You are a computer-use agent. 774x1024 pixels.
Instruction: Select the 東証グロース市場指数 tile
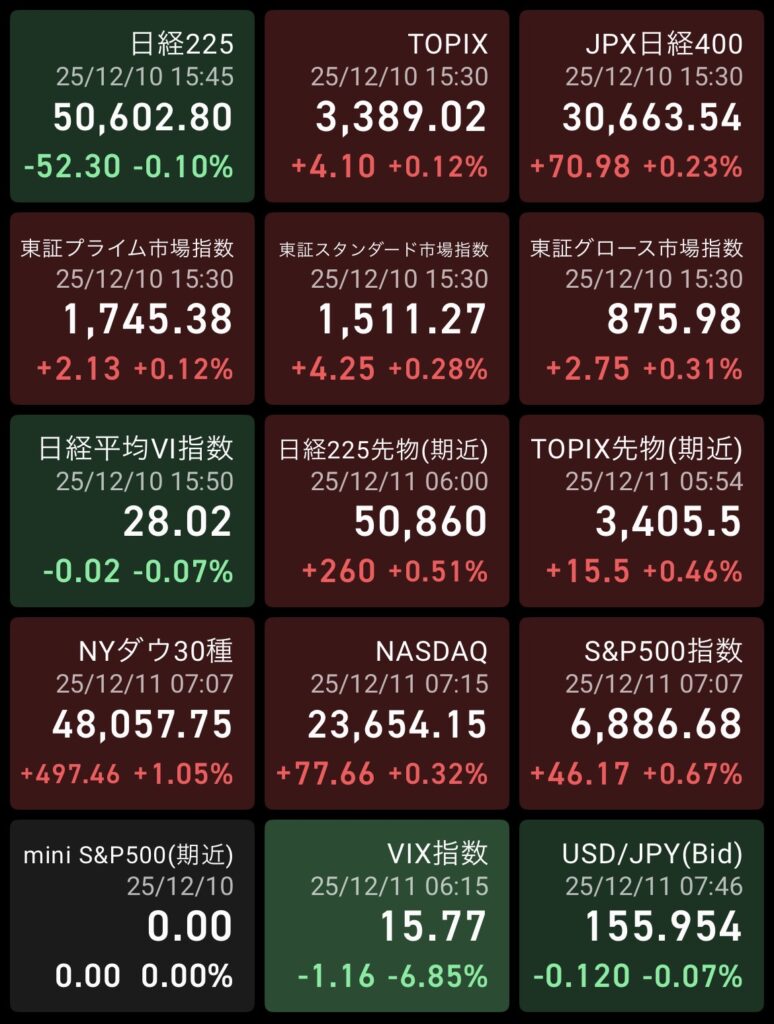(641, 308)
